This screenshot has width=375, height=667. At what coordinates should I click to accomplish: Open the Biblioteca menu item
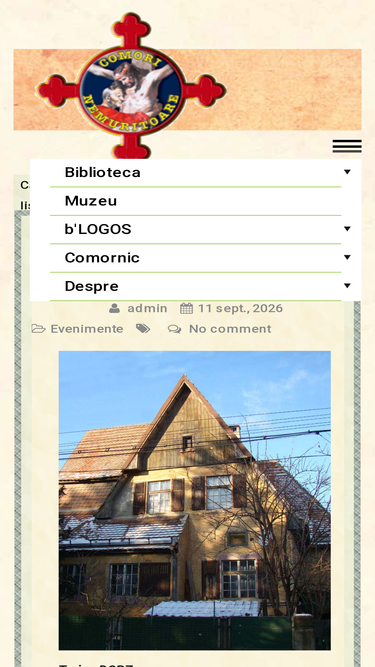click(102, 172)
